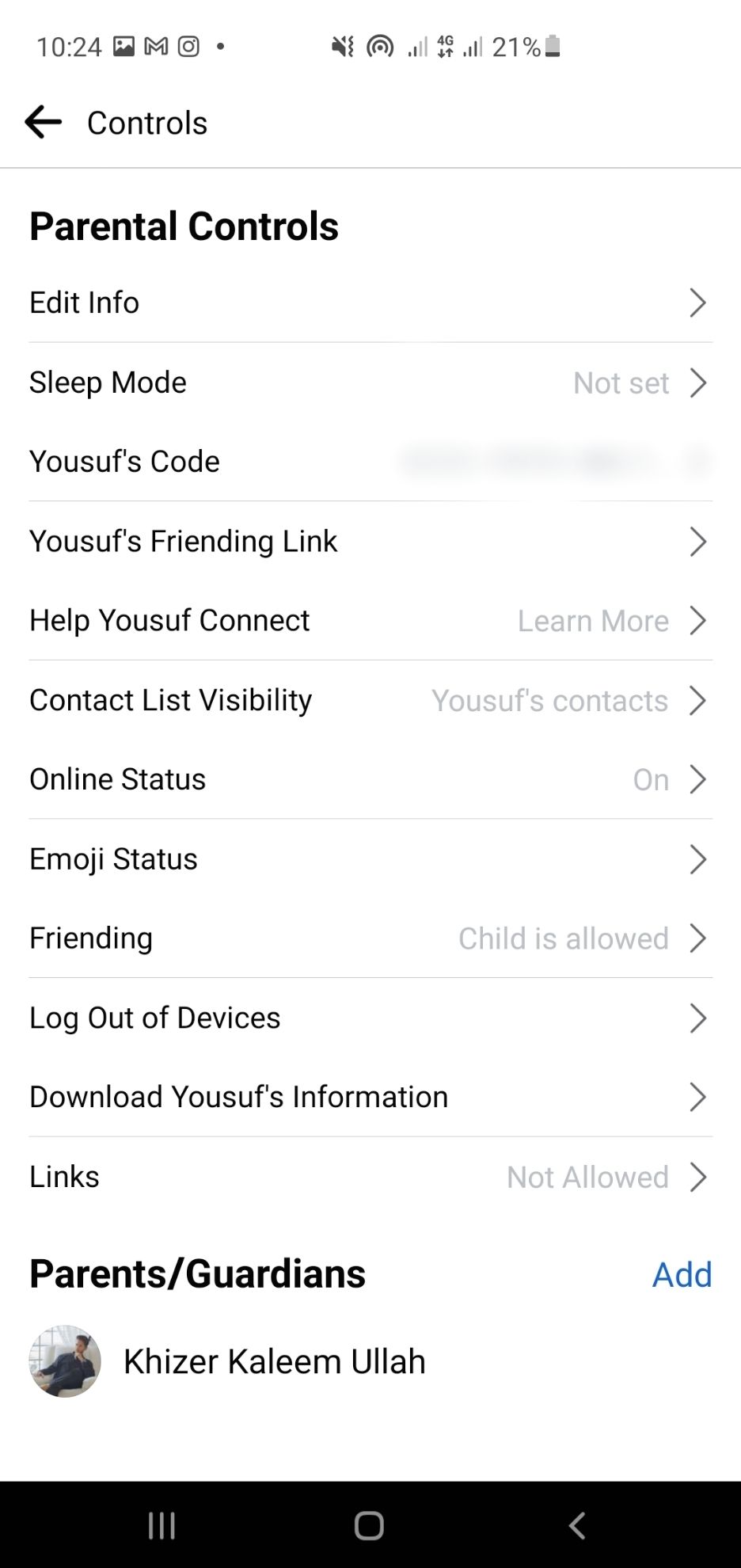This screenshot has height=1568, width=741.
Task: Tap the screenshot gallery icon in status bar
Action: (x=123, y=46)
